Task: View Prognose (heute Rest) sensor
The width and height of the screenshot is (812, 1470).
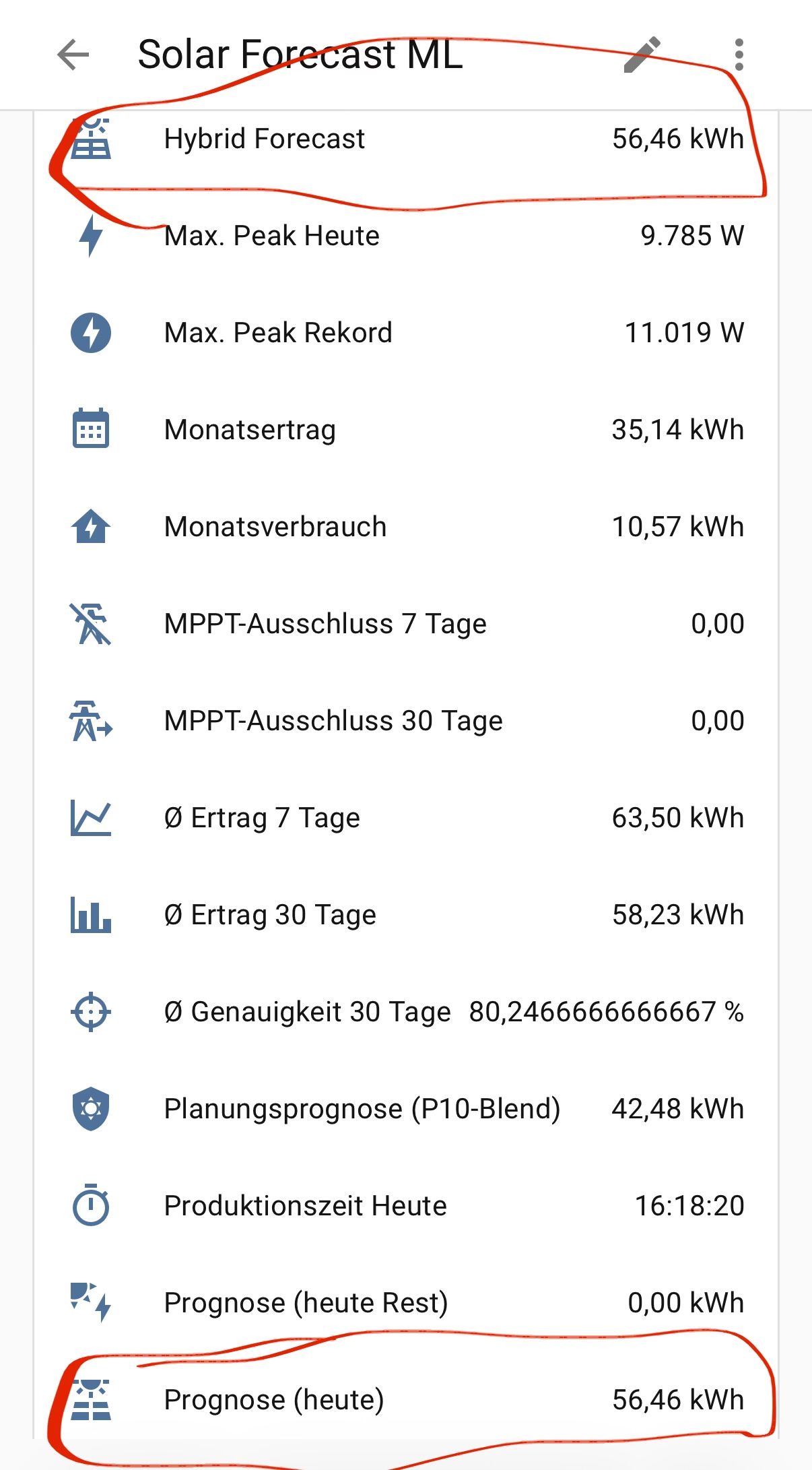Action: 406,1303
